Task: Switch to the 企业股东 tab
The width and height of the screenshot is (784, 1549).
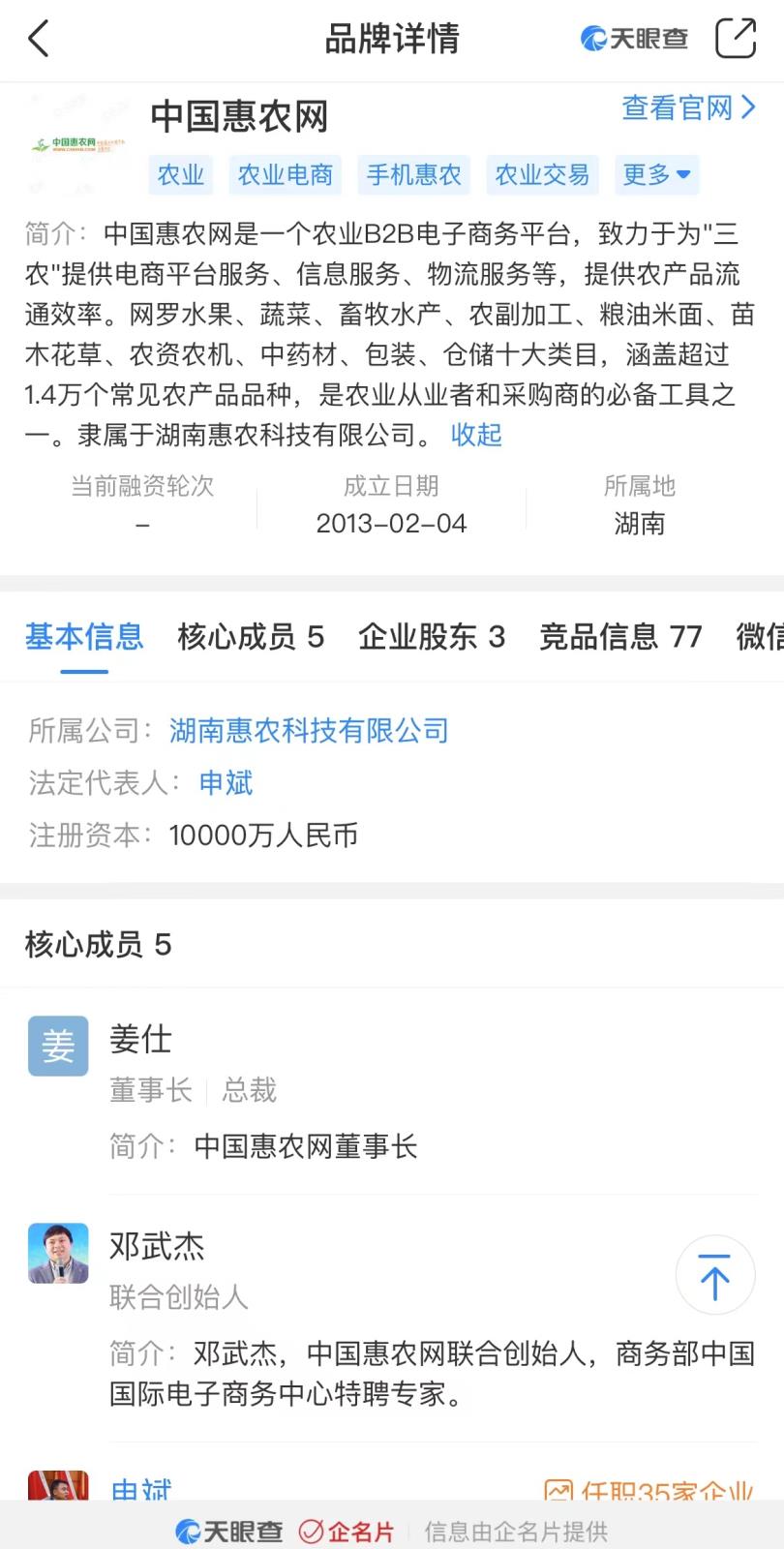Action: [x=432, y=637]
